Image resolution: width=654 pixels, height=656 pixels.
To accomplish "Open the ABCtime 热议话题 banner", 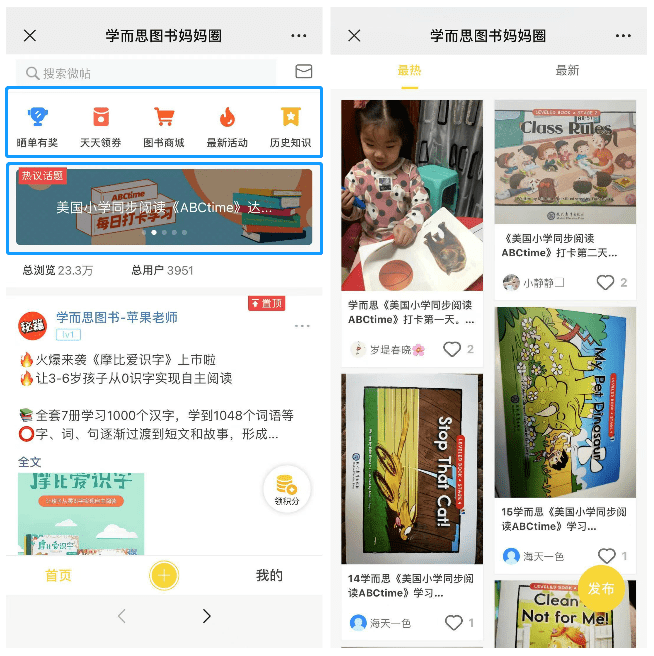I will click(x=164, y=207).
